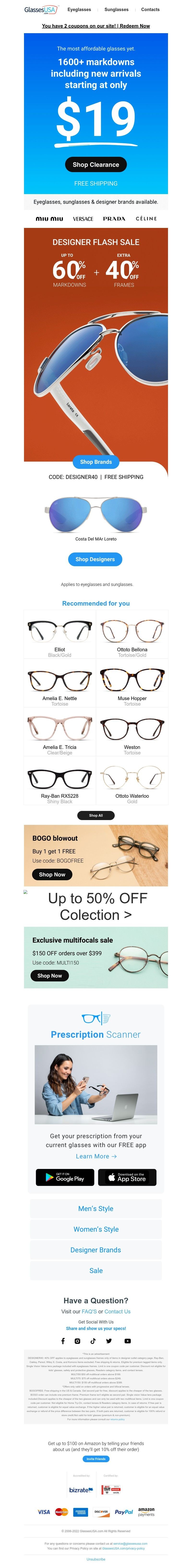
Task: Open the Eyeglasses header link
Action: [x=79, y=10]
